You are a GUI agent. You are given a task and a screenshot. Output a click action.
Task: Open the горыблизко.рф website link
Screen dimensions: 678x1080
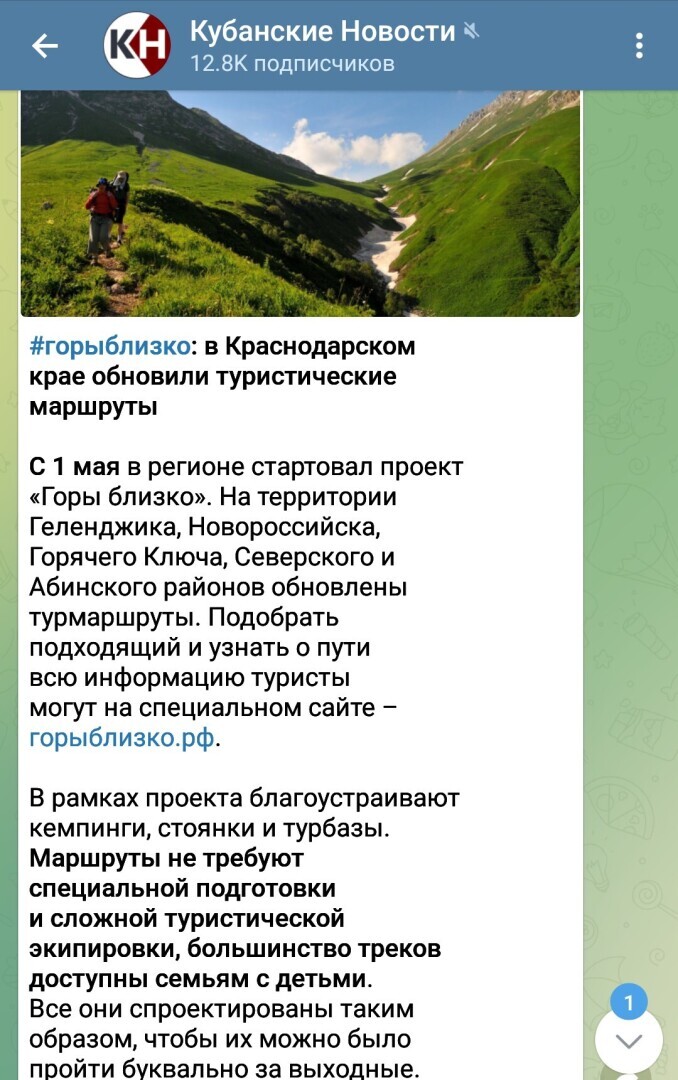click(x=122, y=738)
